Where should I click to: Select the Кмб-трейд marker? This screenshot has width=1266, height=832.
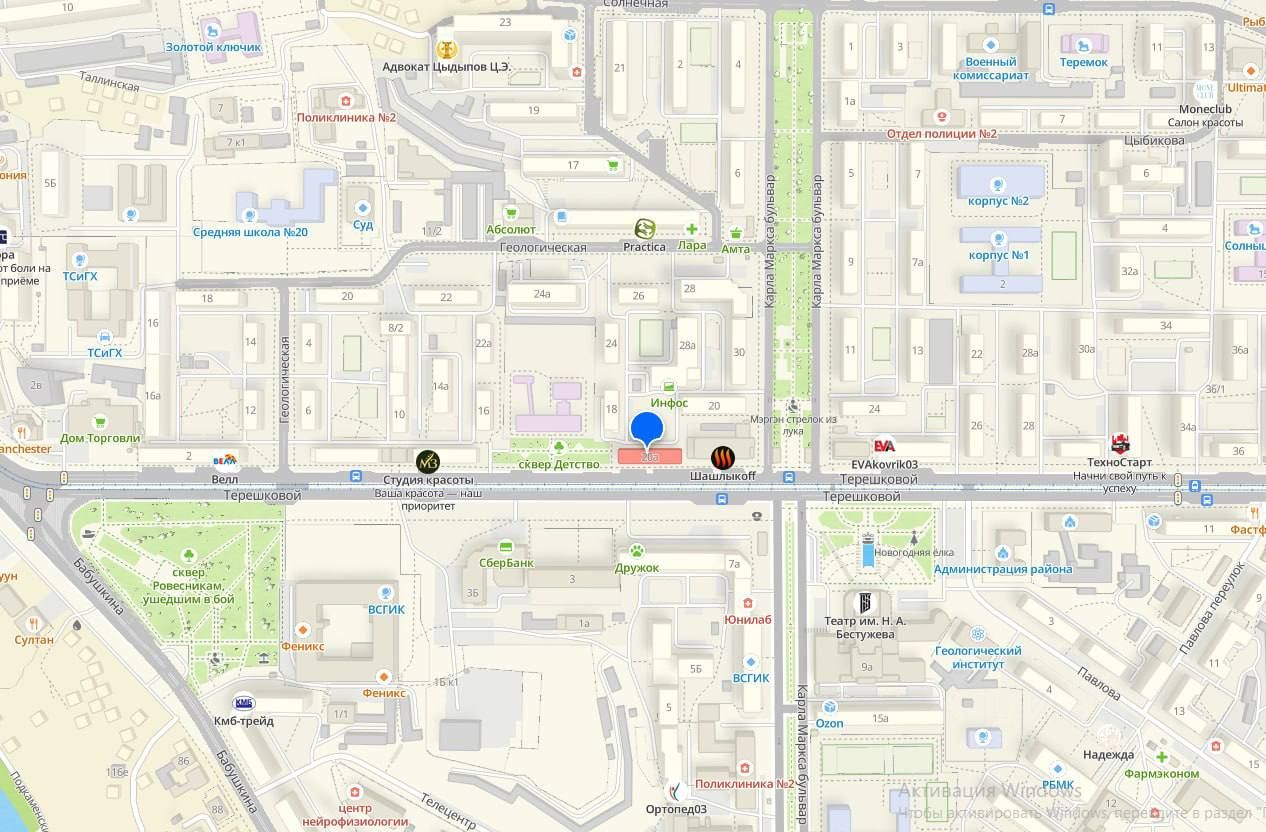tap(244, 703)
